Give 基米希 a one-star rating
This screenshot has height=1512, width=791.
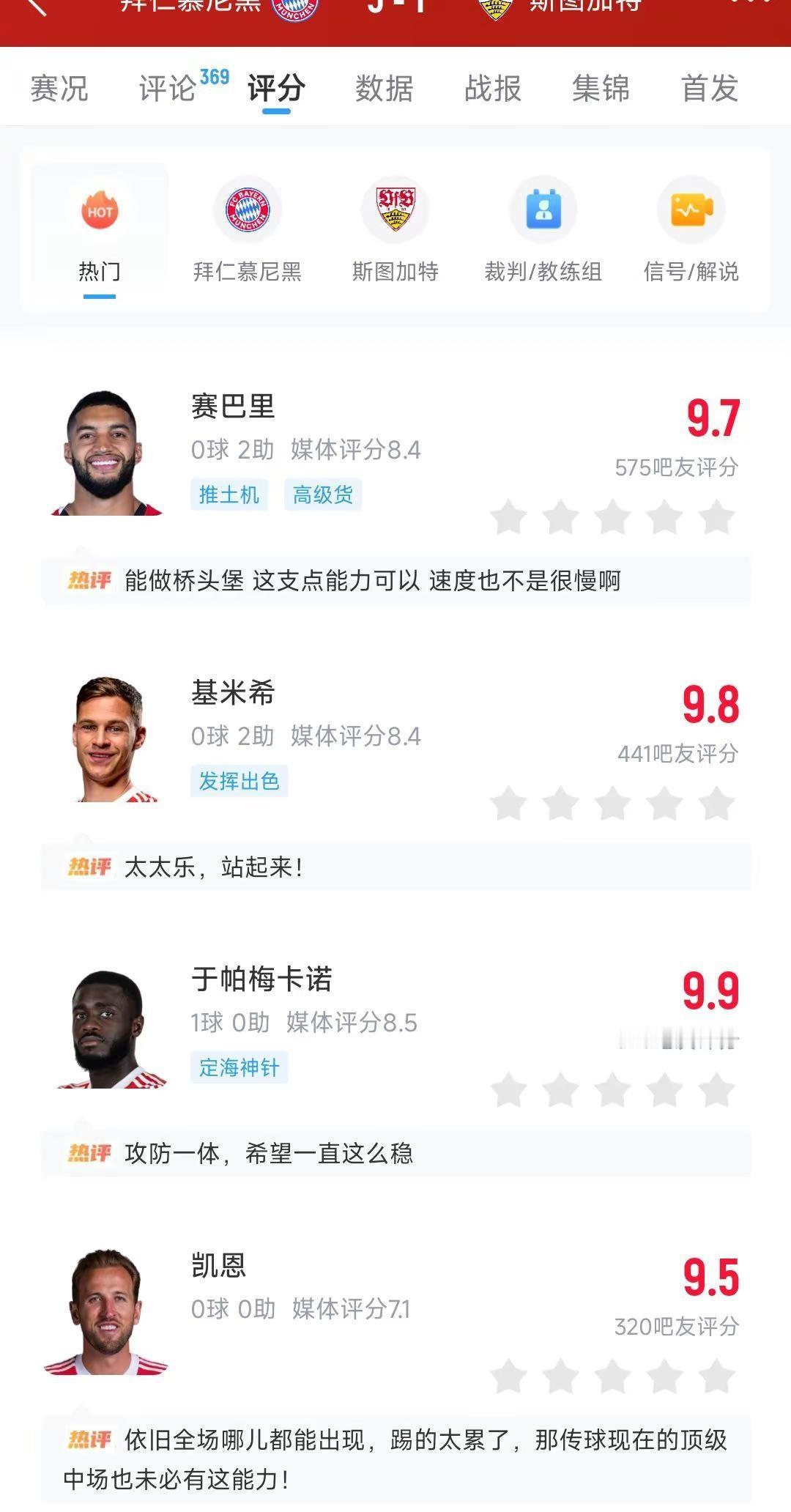509,804
